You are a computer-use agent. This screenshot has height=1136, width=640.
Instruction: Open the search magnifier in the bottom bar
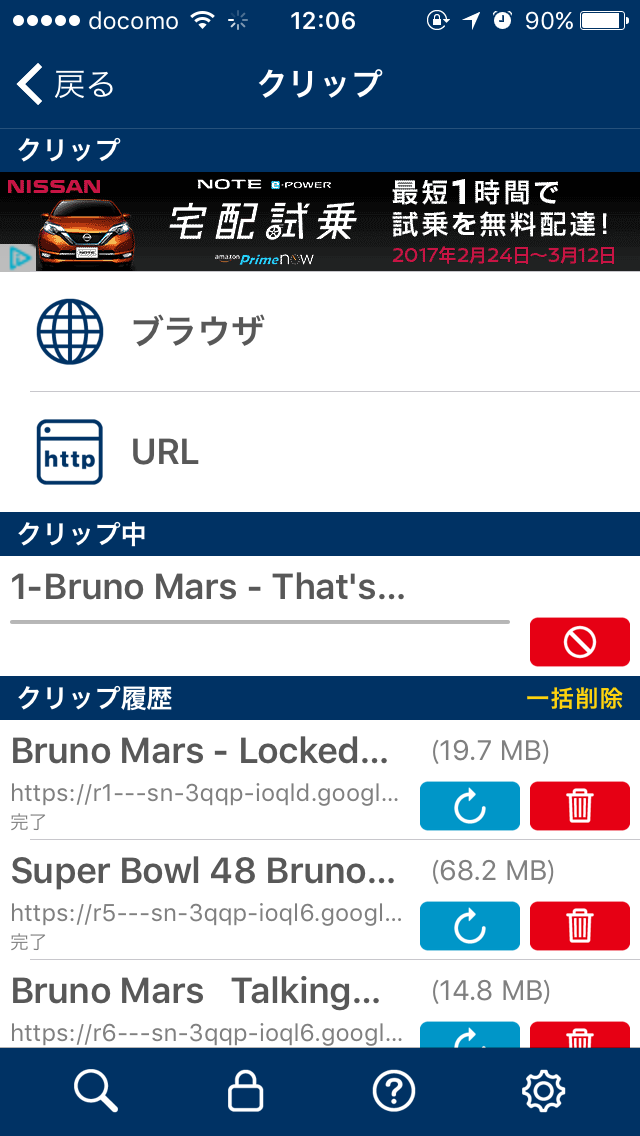96,1090
